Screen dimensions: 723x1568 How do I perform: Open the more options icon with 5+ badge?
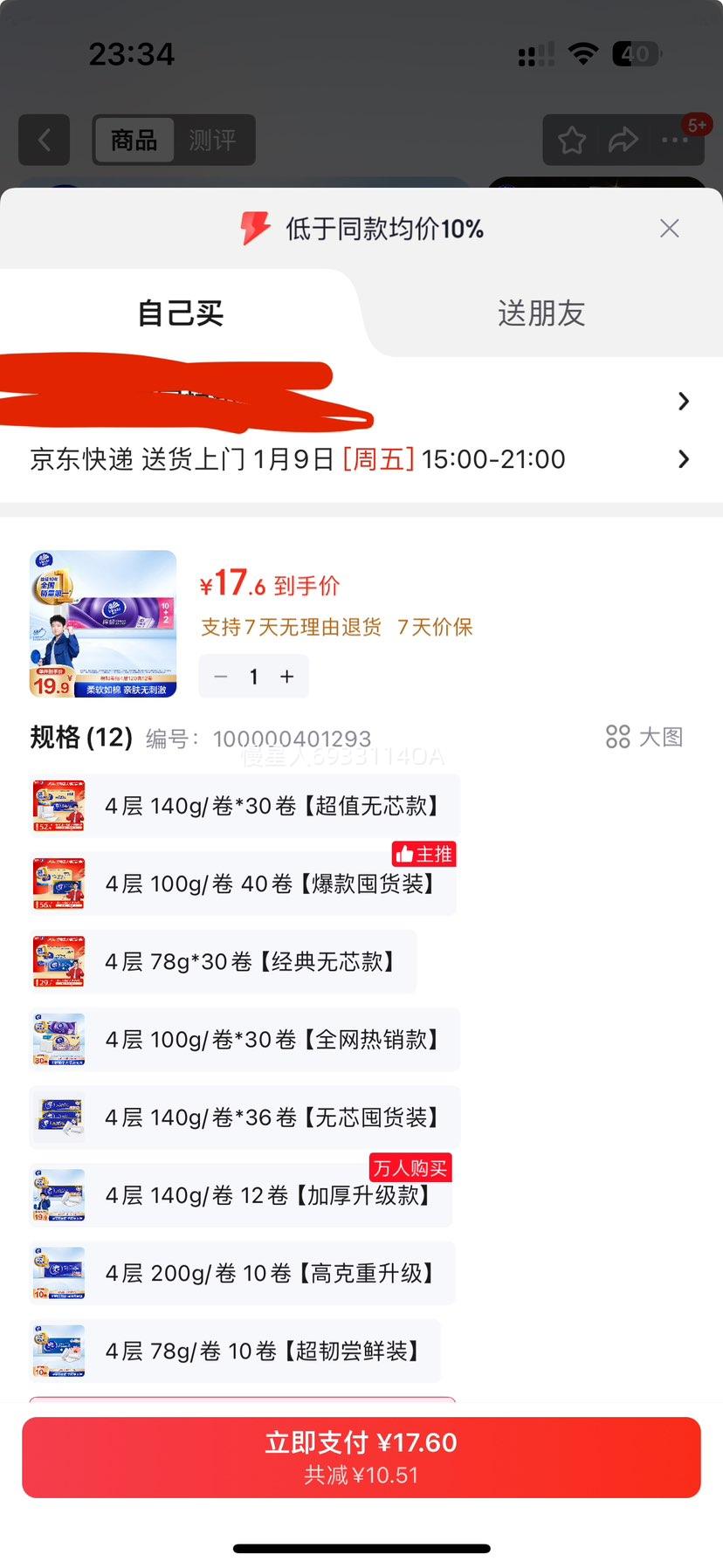[676, 140]
